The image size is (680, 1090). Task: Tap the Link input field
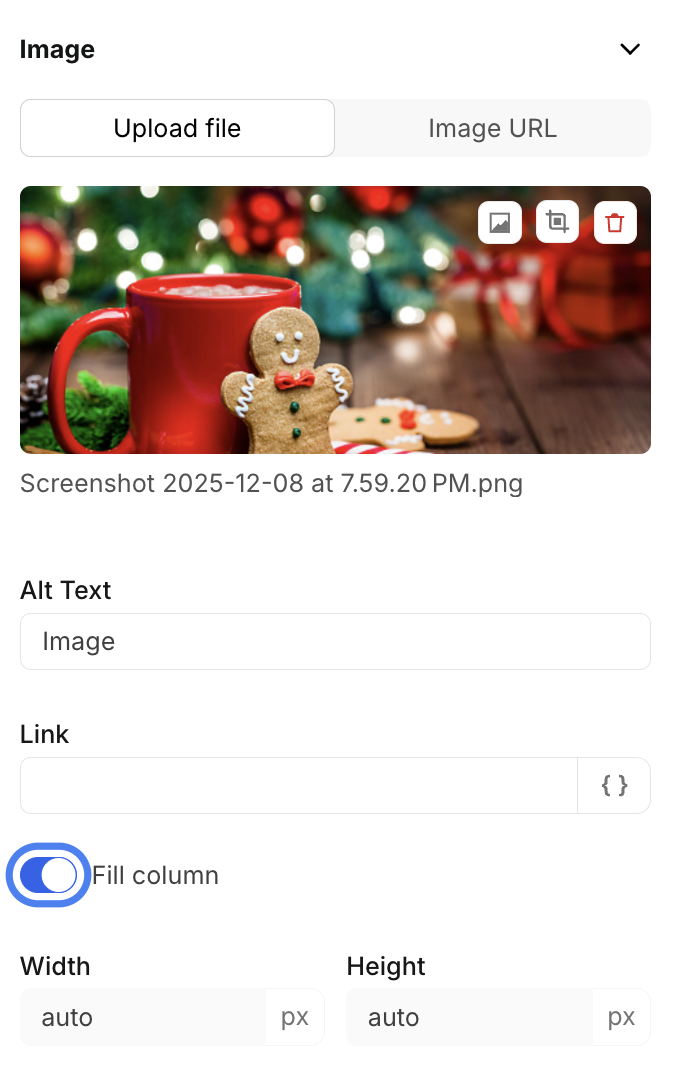click(x=298, y=785)
